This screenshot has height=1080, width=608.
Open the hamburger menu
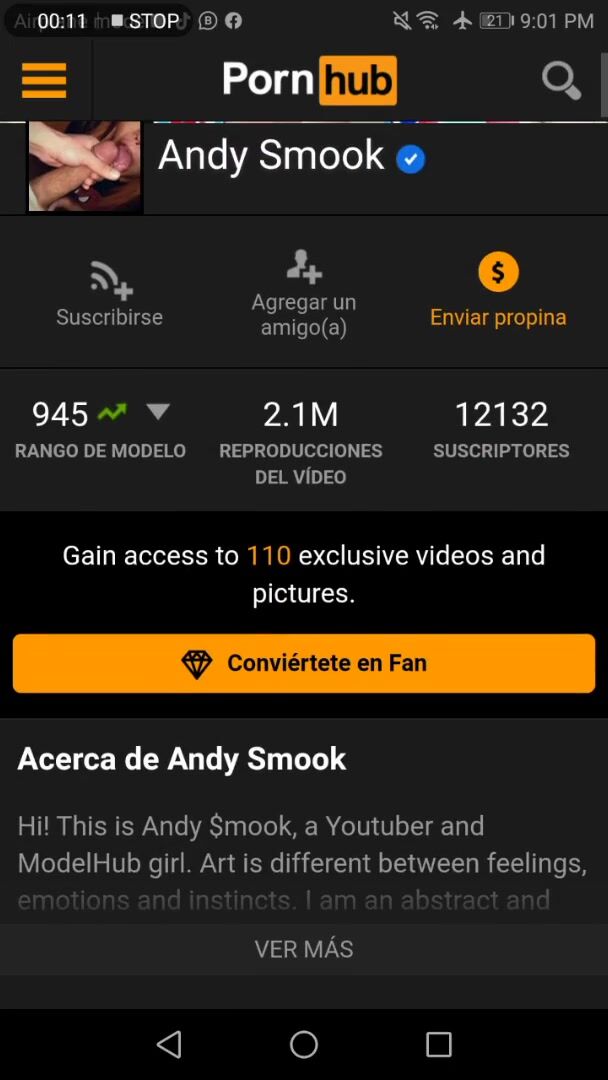point(44,81)
